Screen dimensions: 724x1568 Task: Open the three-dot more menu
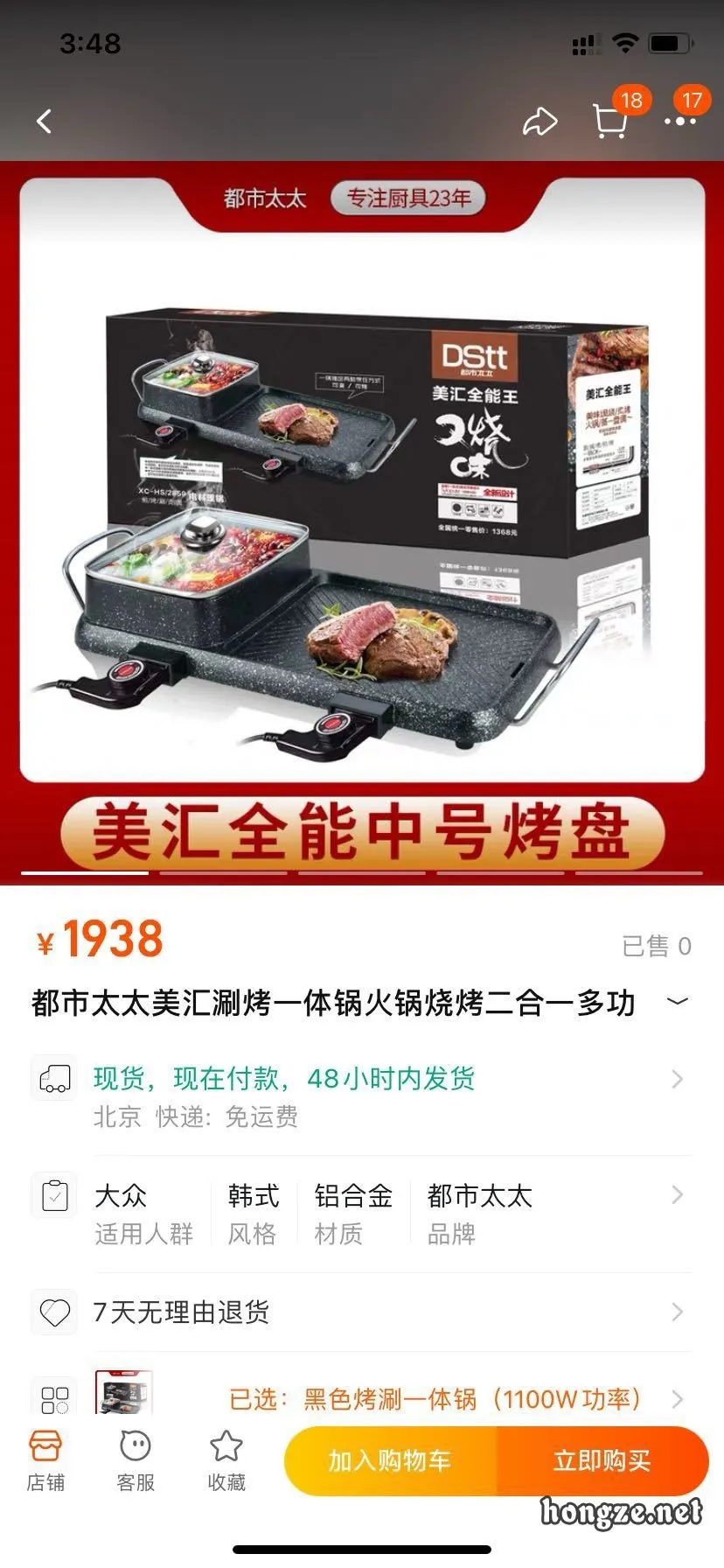tap(679, 122)
